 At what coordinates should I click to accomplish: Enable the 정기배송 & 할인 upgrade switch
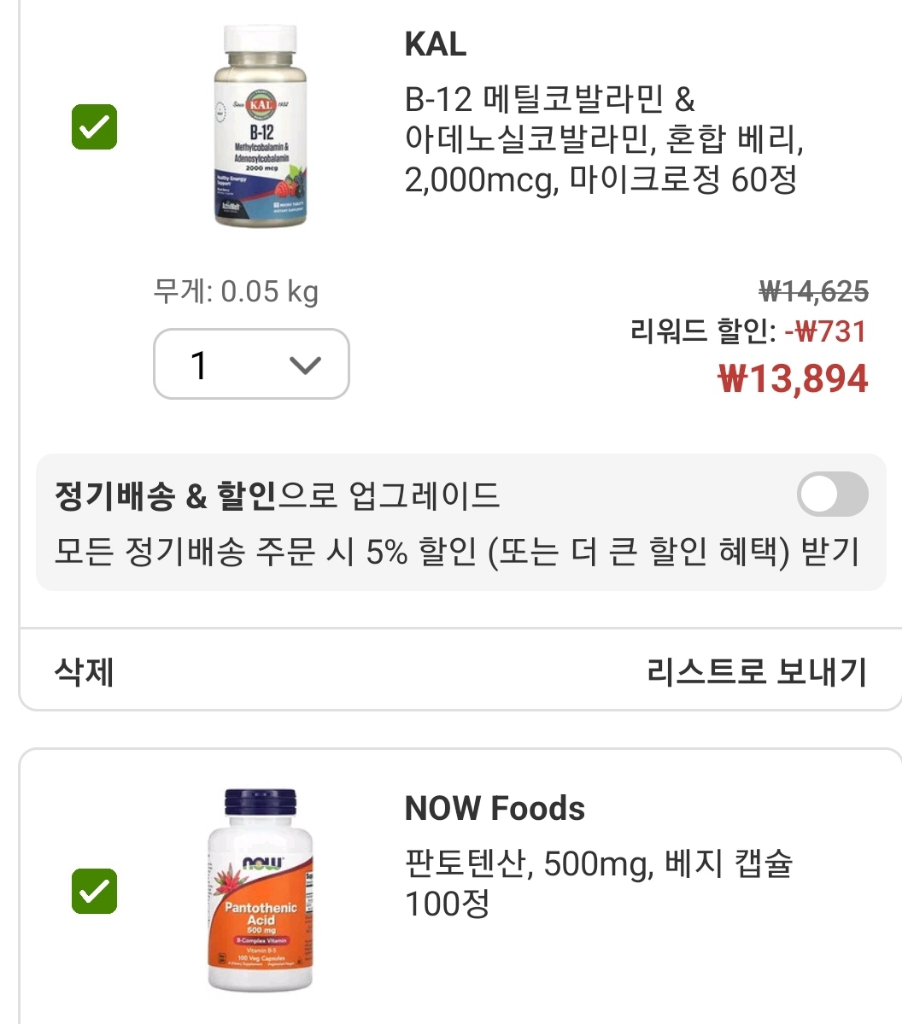coord(832,495)
